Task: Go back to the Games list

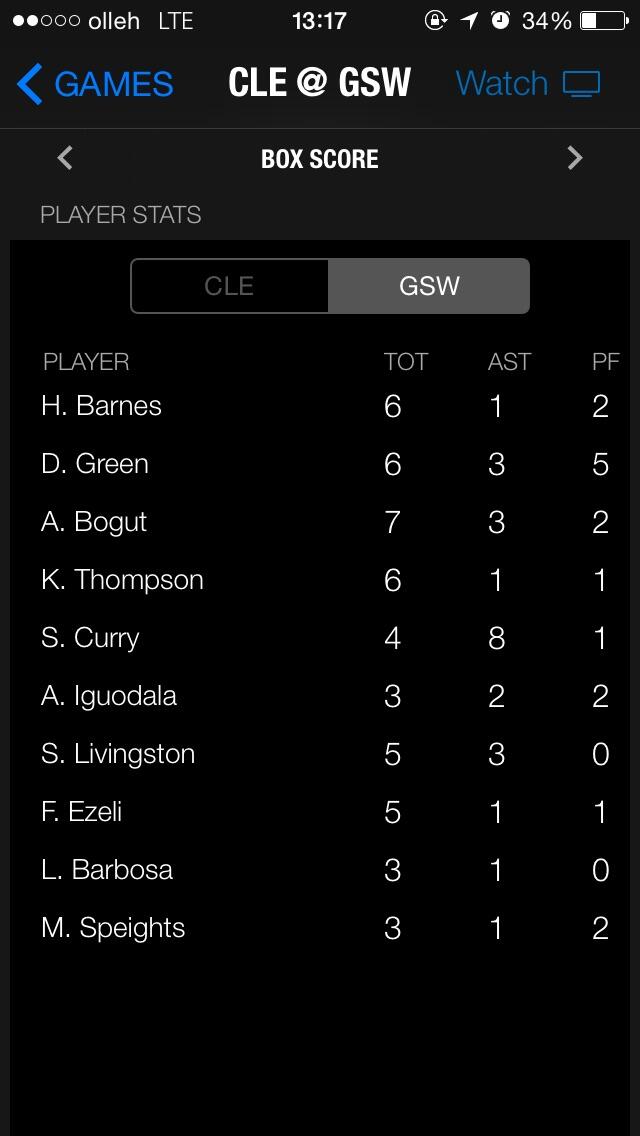Action: coord(95,83)
